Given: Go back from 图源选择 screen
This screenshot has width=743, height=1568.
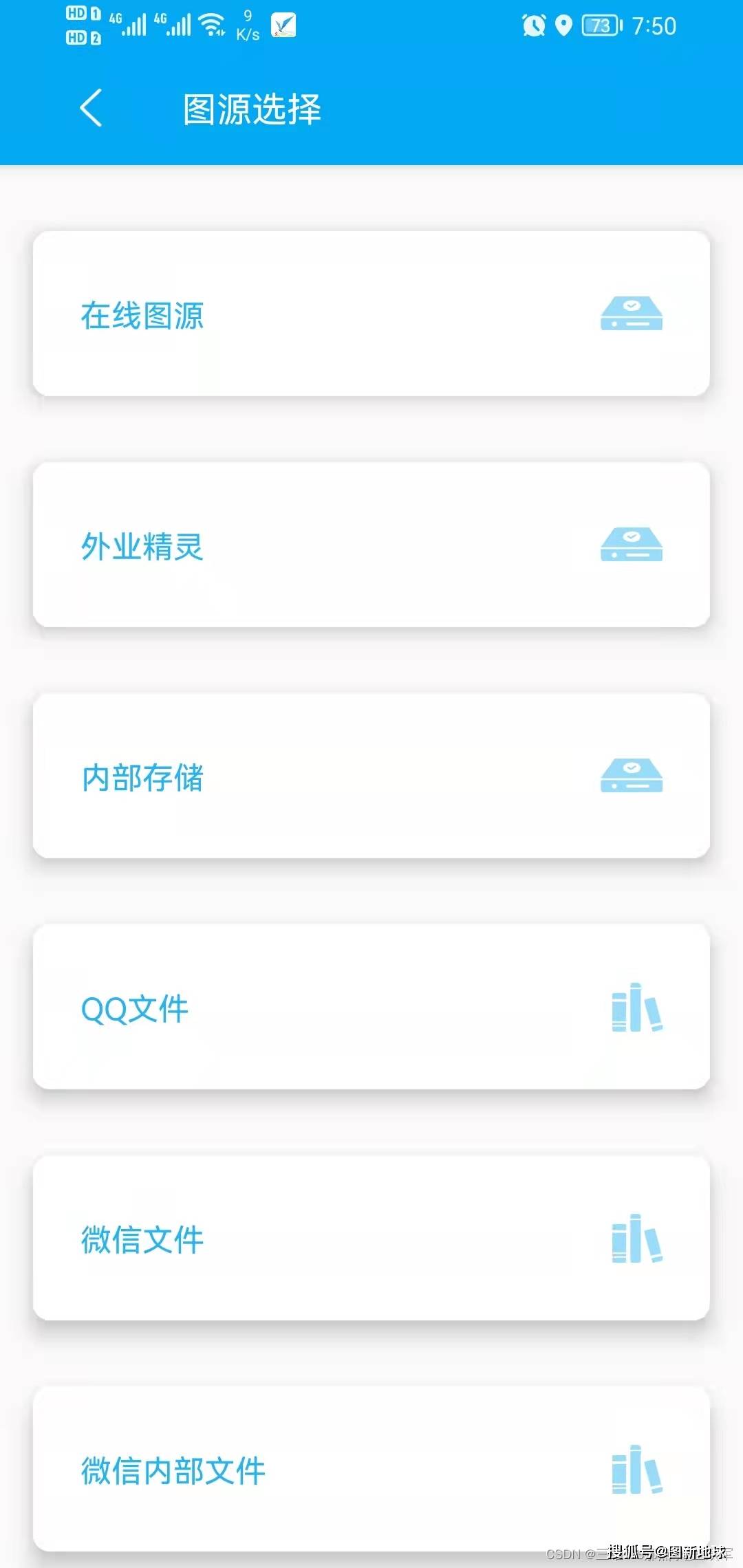Looking at the screenshot, I should pos(91,108).
